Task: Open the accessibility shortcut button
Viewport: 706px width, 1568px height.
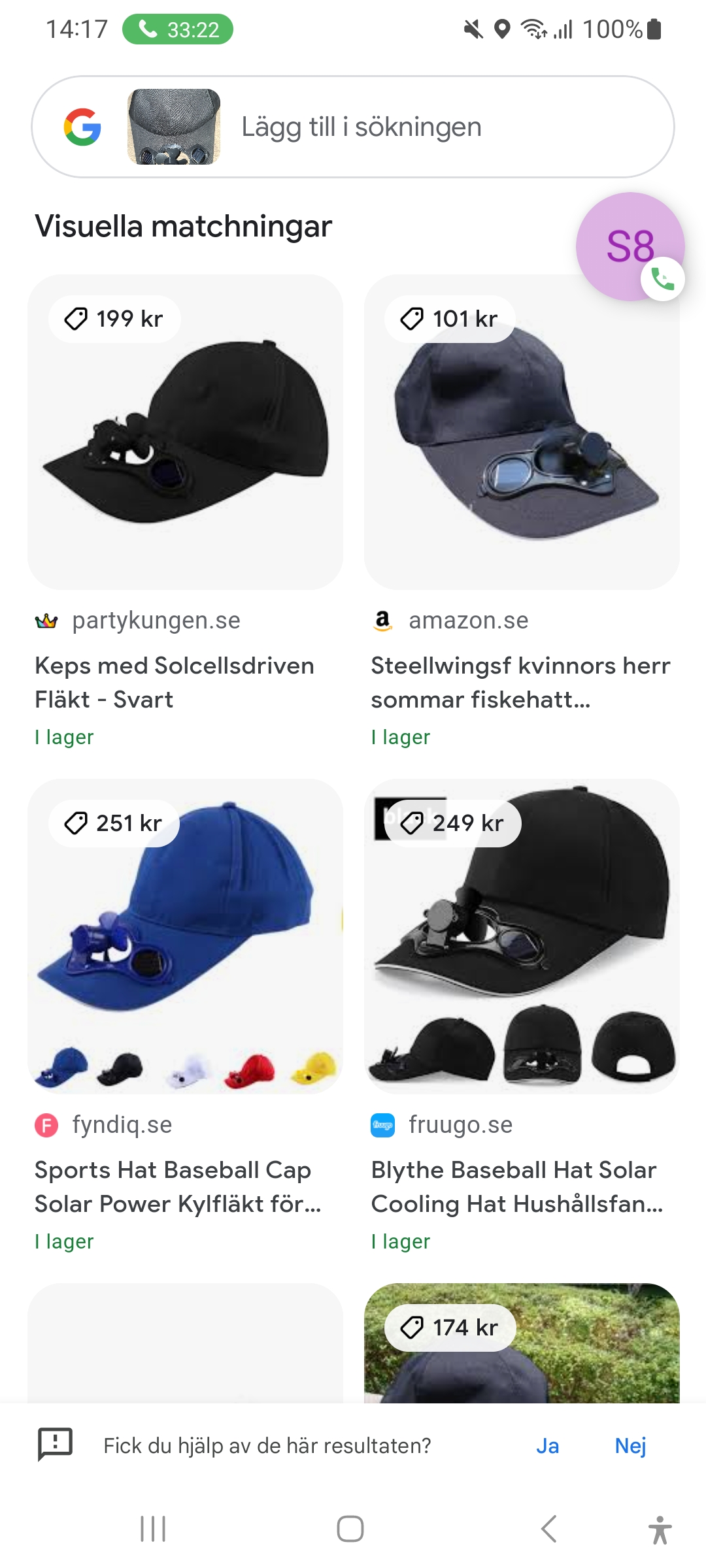Action: click(x=660, y=1529)
